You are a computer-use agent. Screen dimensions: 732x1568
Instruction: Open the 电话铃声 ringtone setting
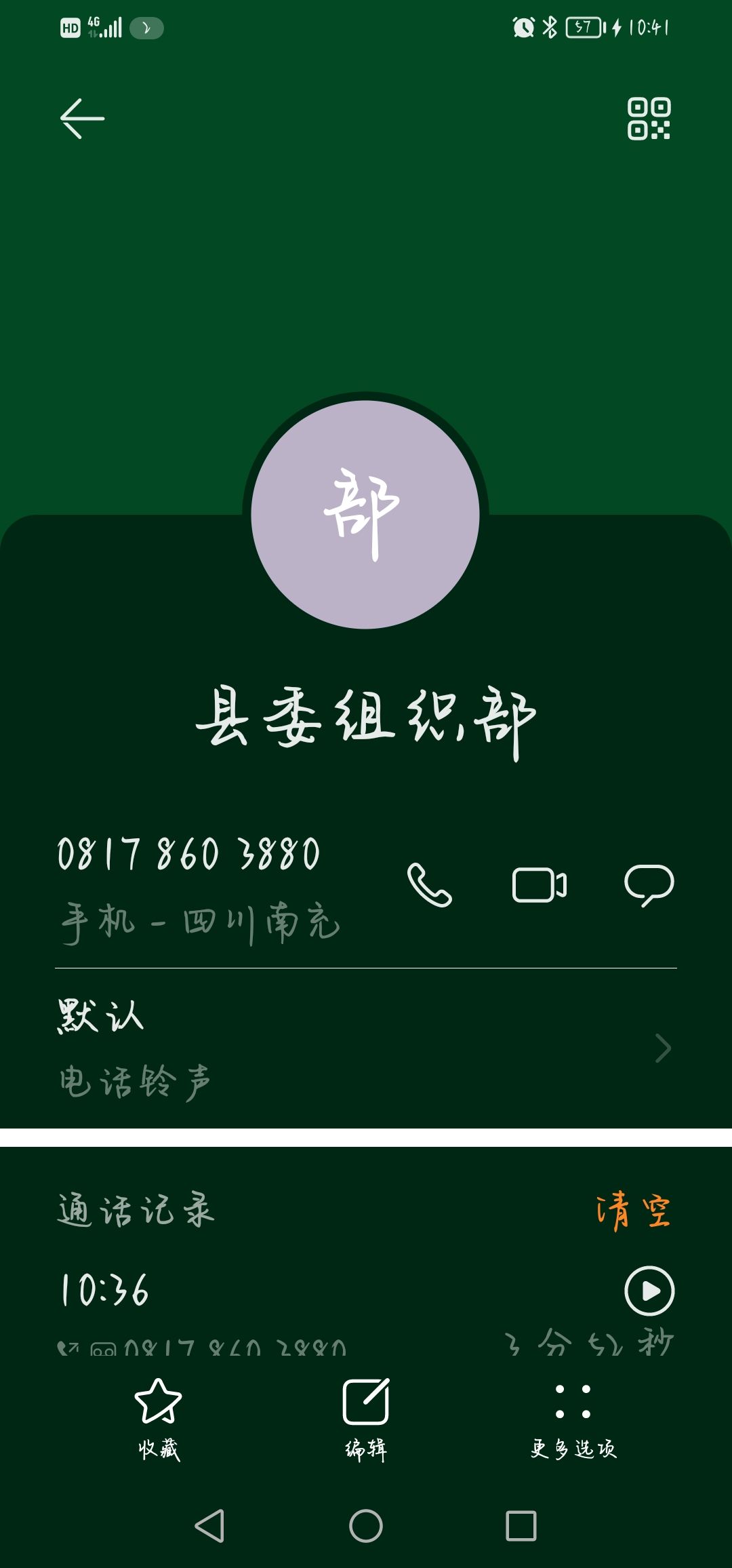(366, 1048)
